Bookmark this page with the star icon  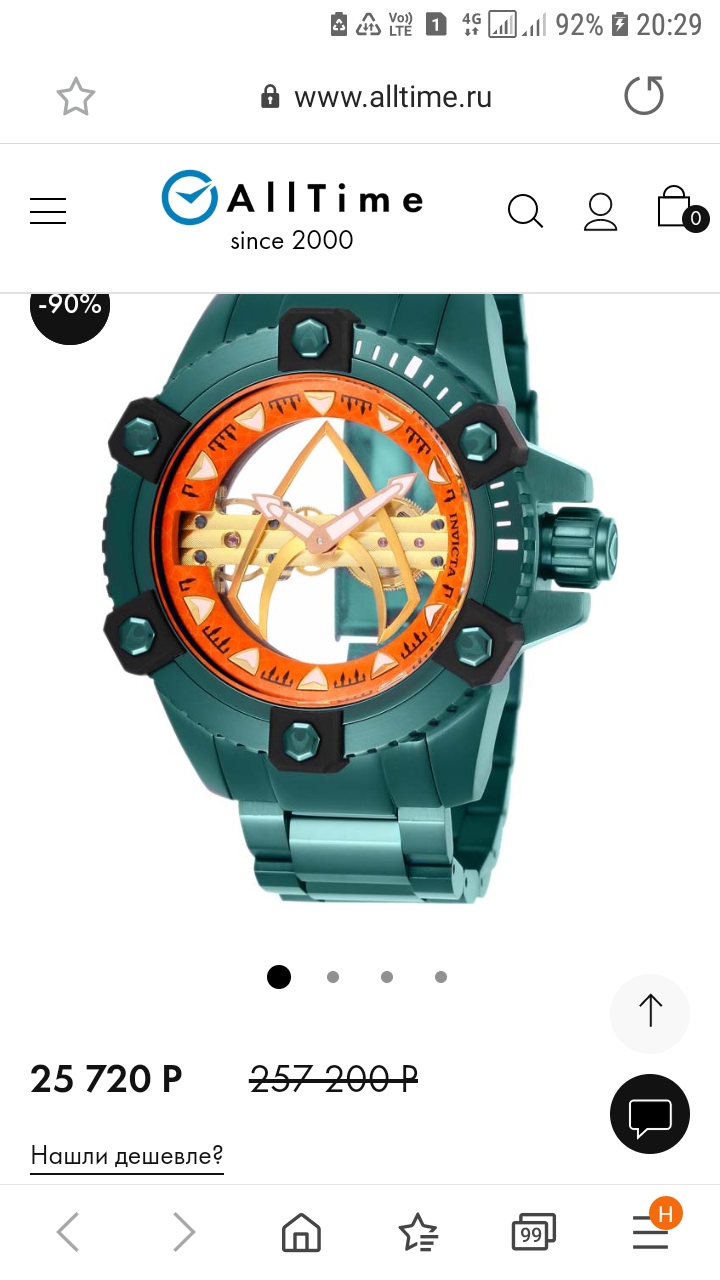[x=75, y=97]
